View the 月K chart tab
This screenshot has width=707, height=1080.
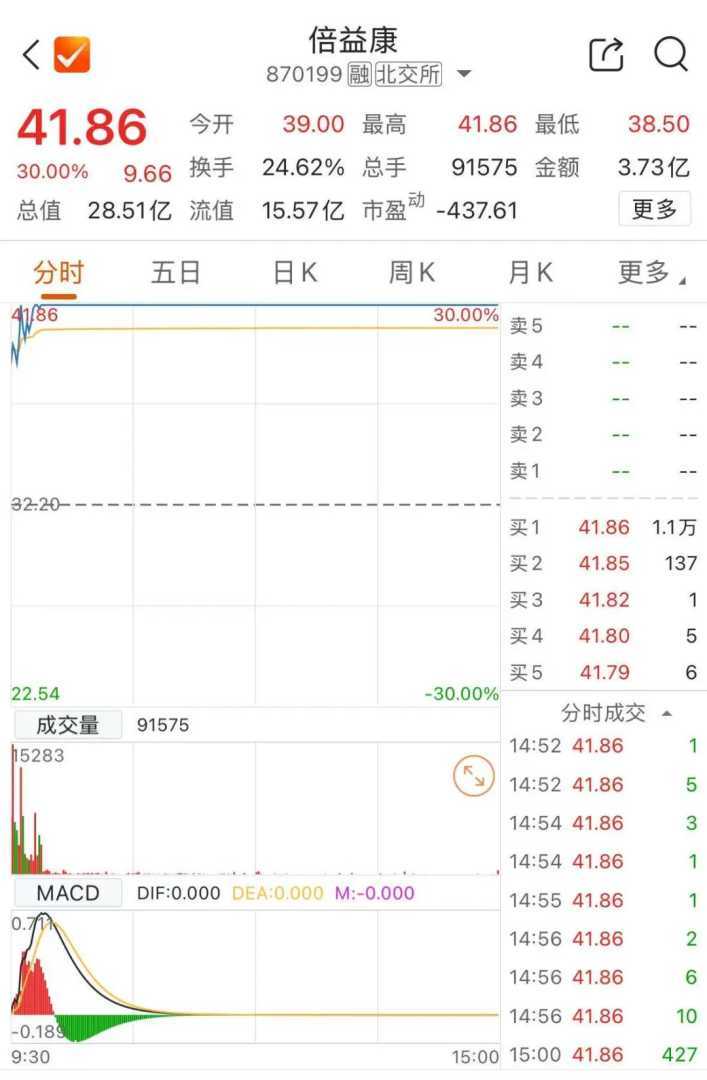[x=530, y=272]
